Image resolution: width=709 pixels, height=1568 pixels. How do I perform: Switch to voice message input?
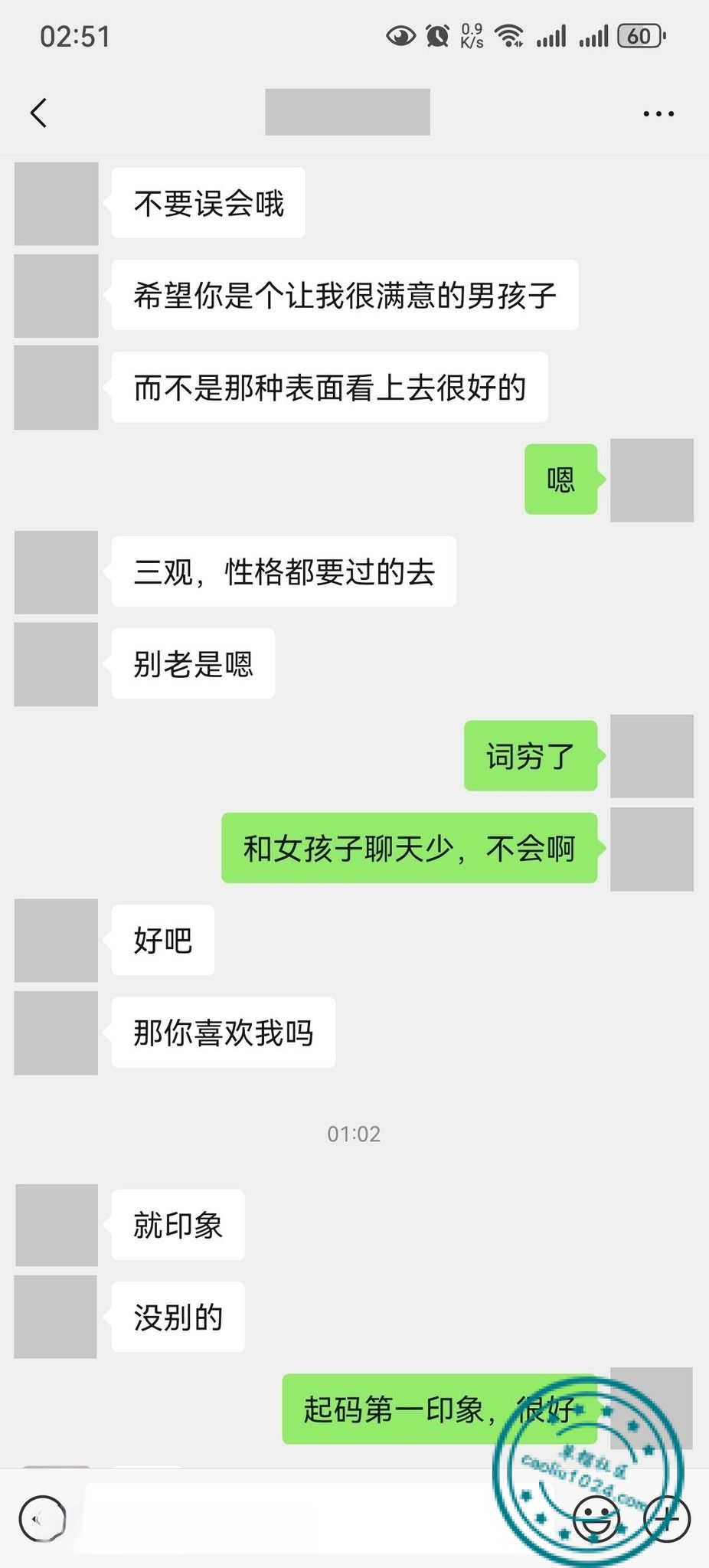(42, 1518)
